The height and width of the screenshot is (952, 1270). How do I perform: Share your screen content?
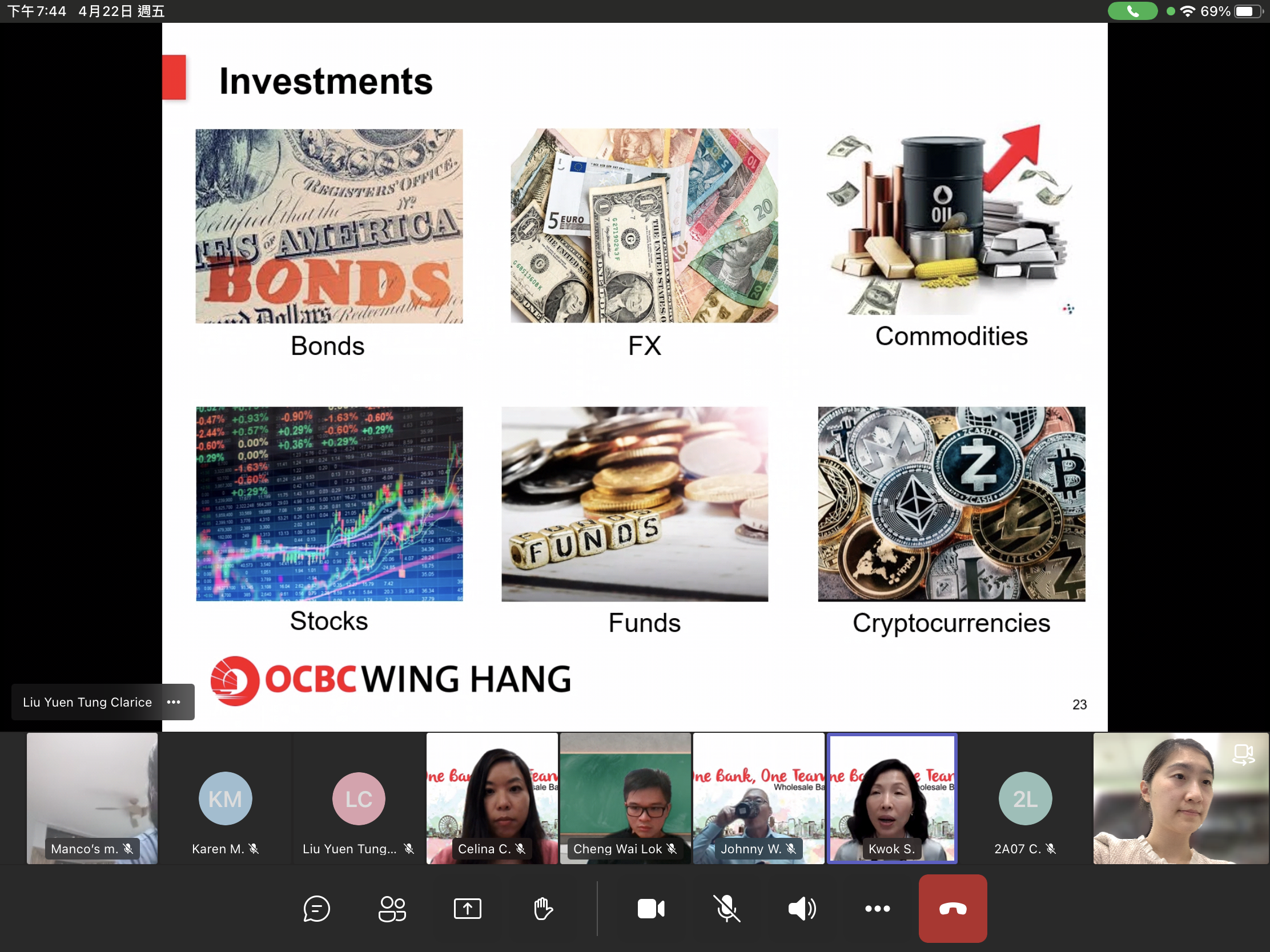point(467,909)
